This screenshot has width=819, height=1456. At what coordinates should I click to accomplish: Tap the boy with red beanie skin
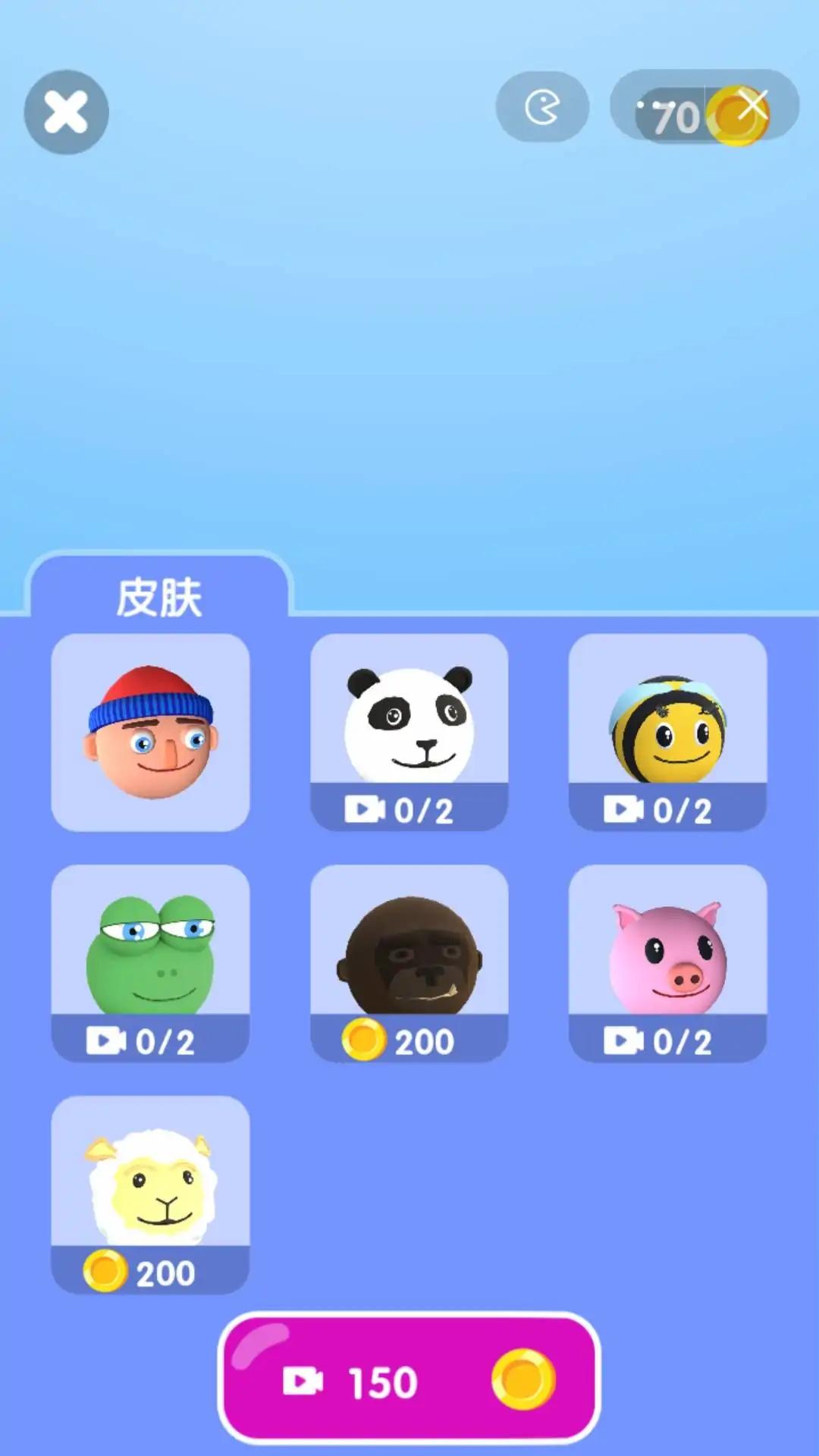pyautogui.click(x=150, y=732)
